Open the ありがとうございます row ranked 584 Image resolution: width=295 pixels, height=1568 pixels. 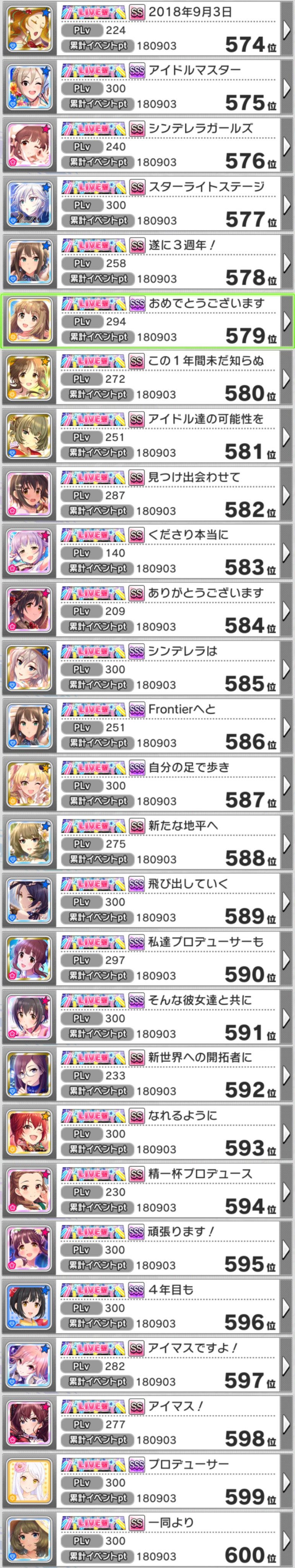(x=147, y=611)
